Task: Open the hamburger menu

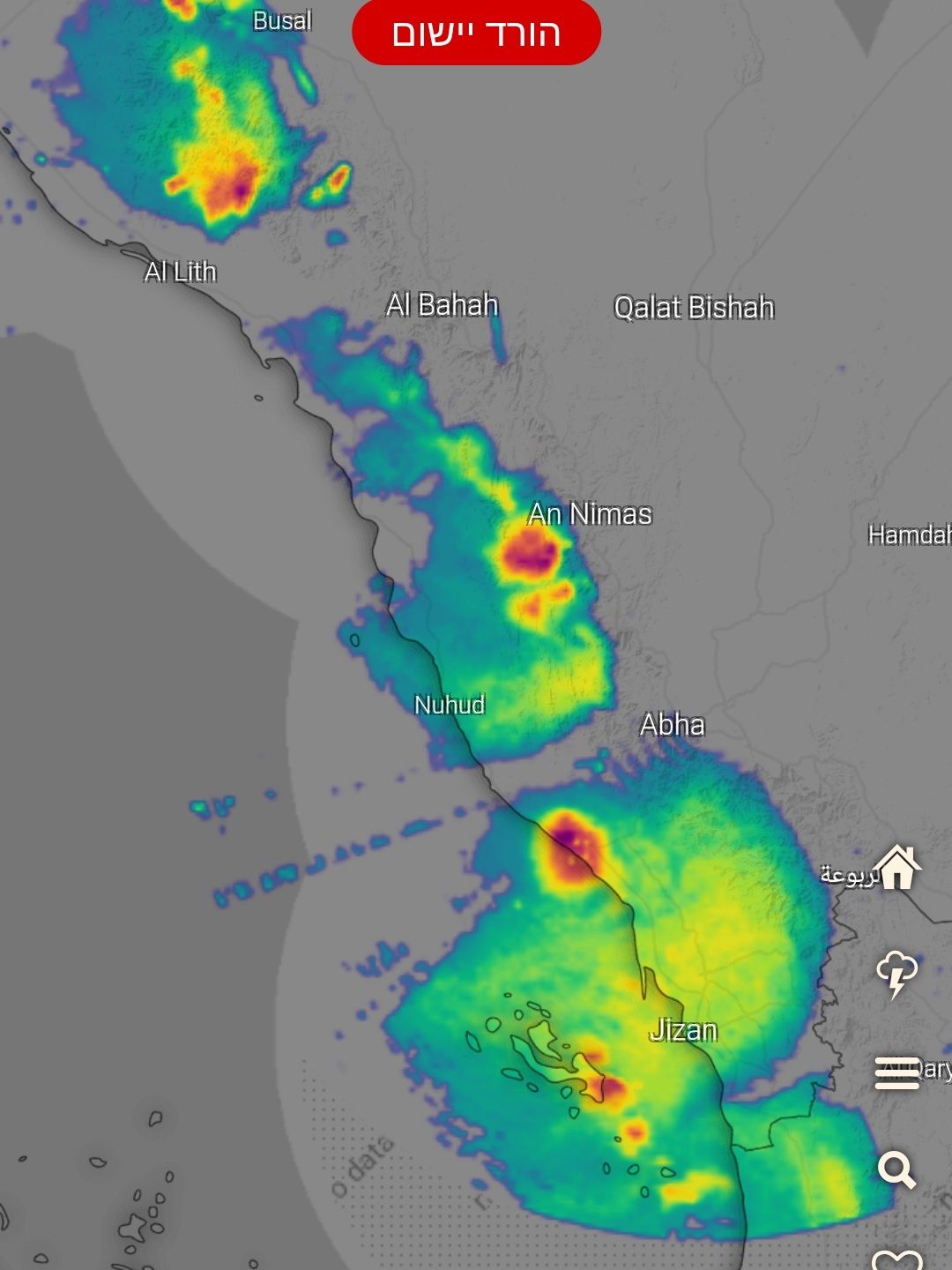Action: [896, 1072]
